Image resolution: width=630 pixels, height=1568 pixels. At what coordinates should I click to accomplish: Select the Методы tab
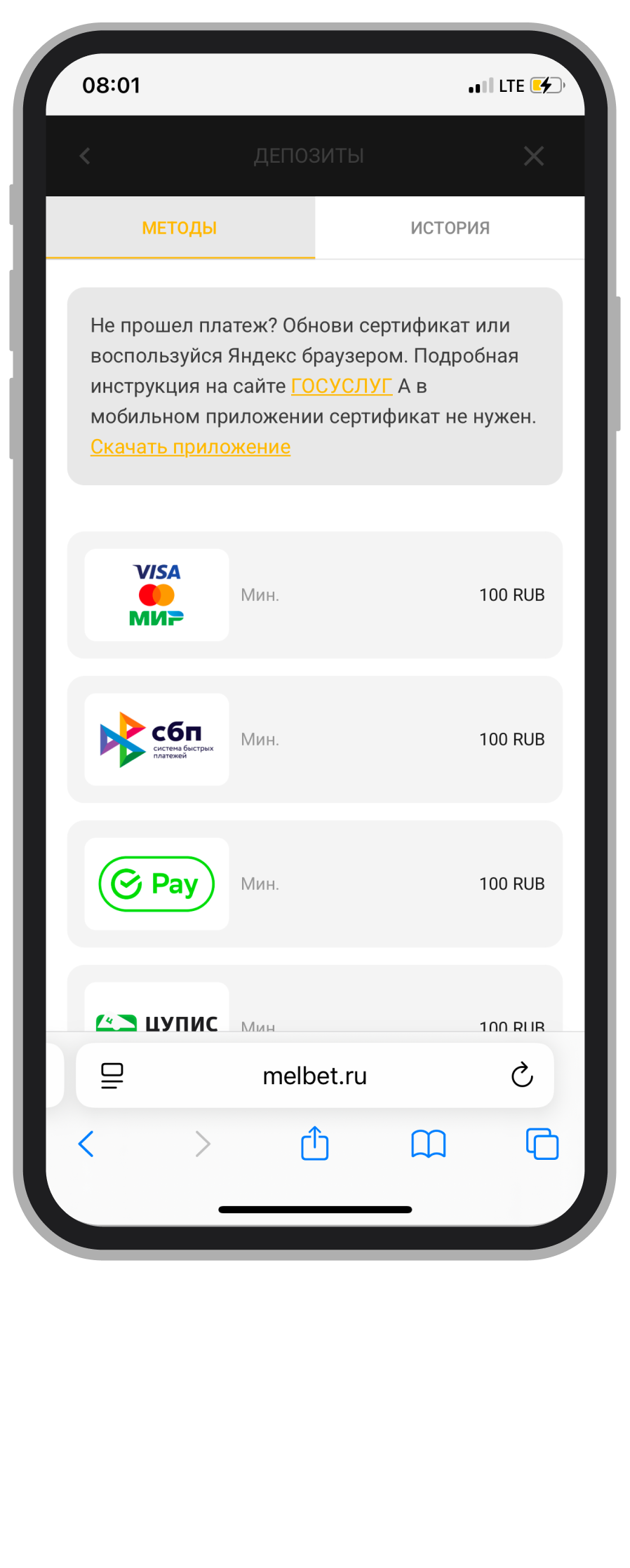(180, 228)
